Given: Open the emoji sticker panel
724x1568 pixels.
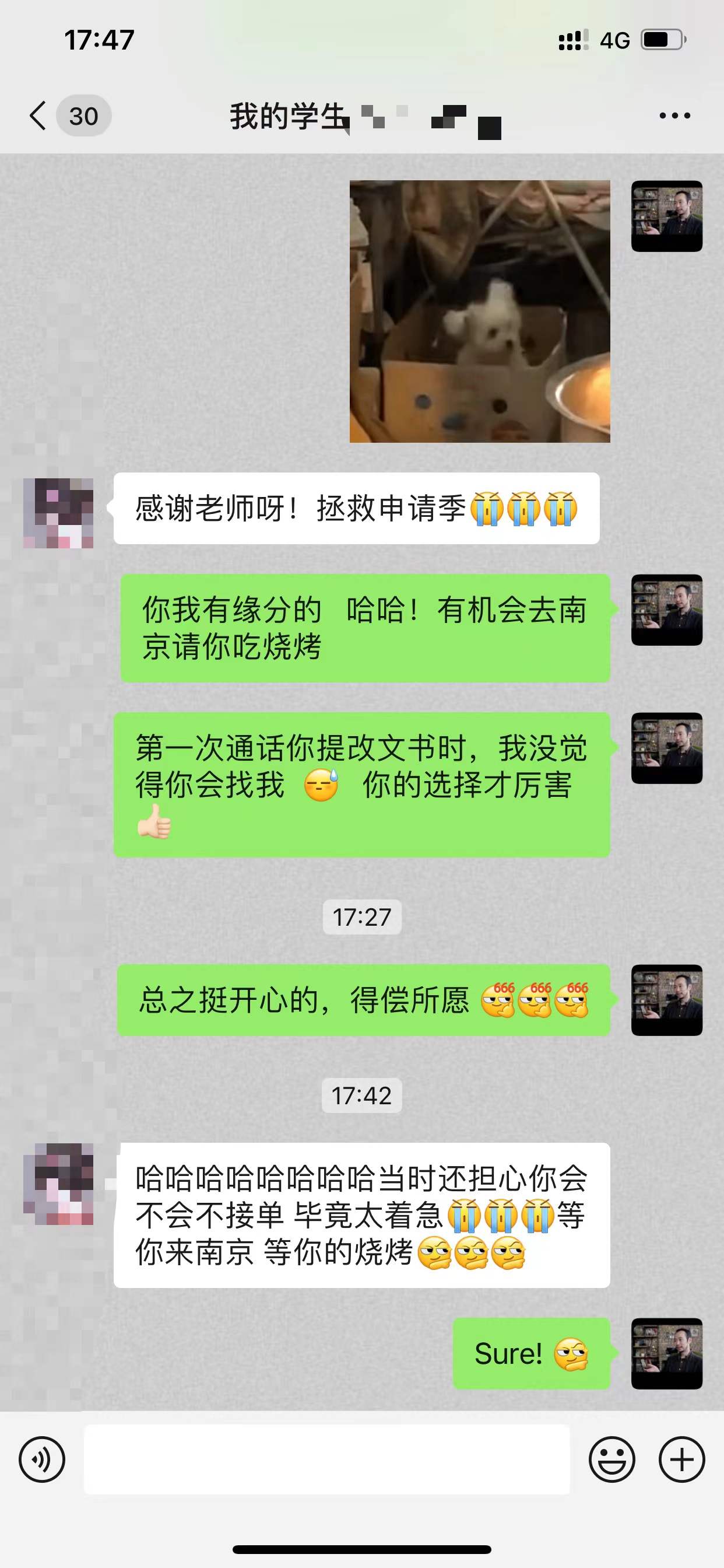Looking at the screenshot, I should [611, 1459].
